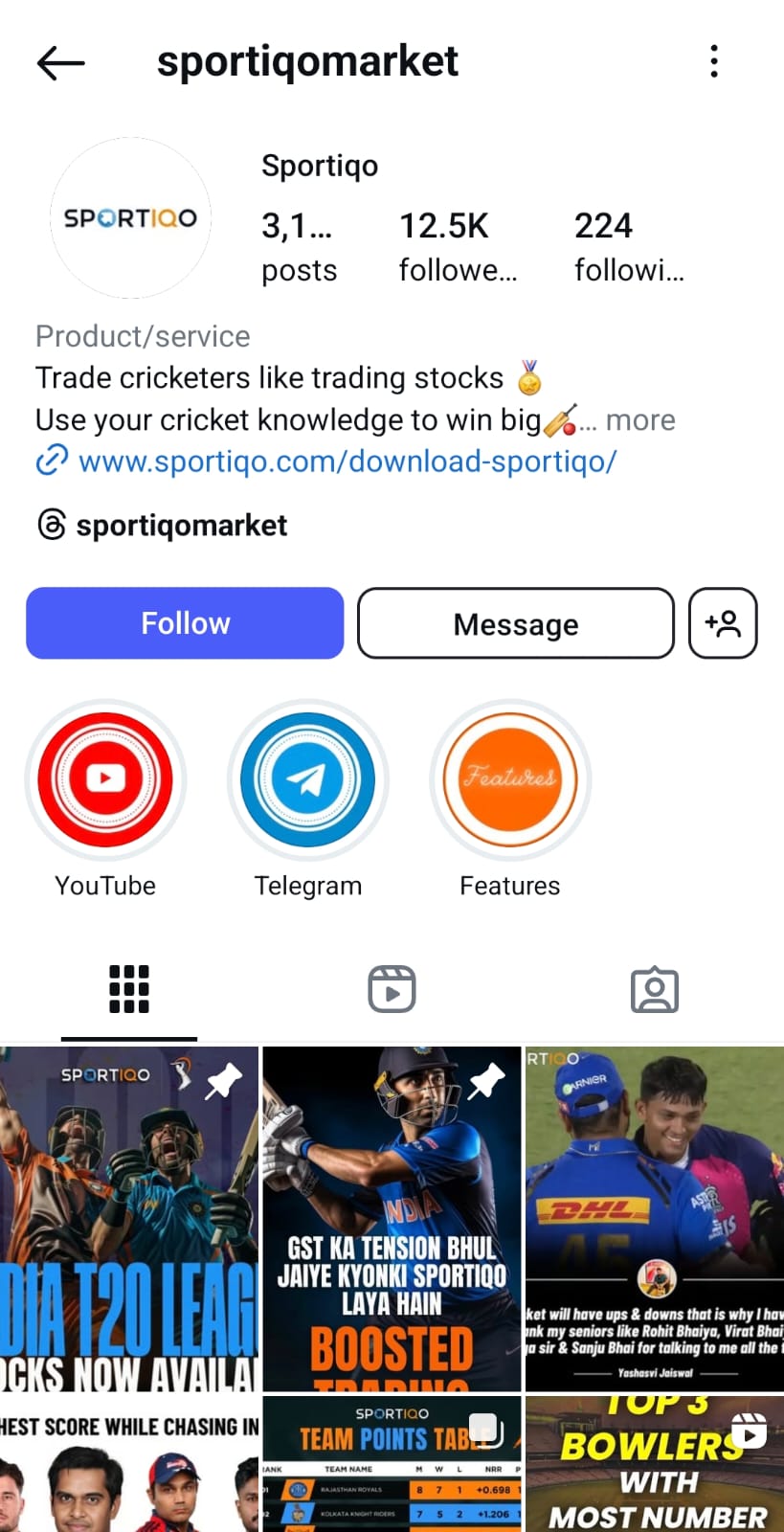View the followers count list
Image resolution: width=784 pixels, height=1532 pixels.
point(458,247)
